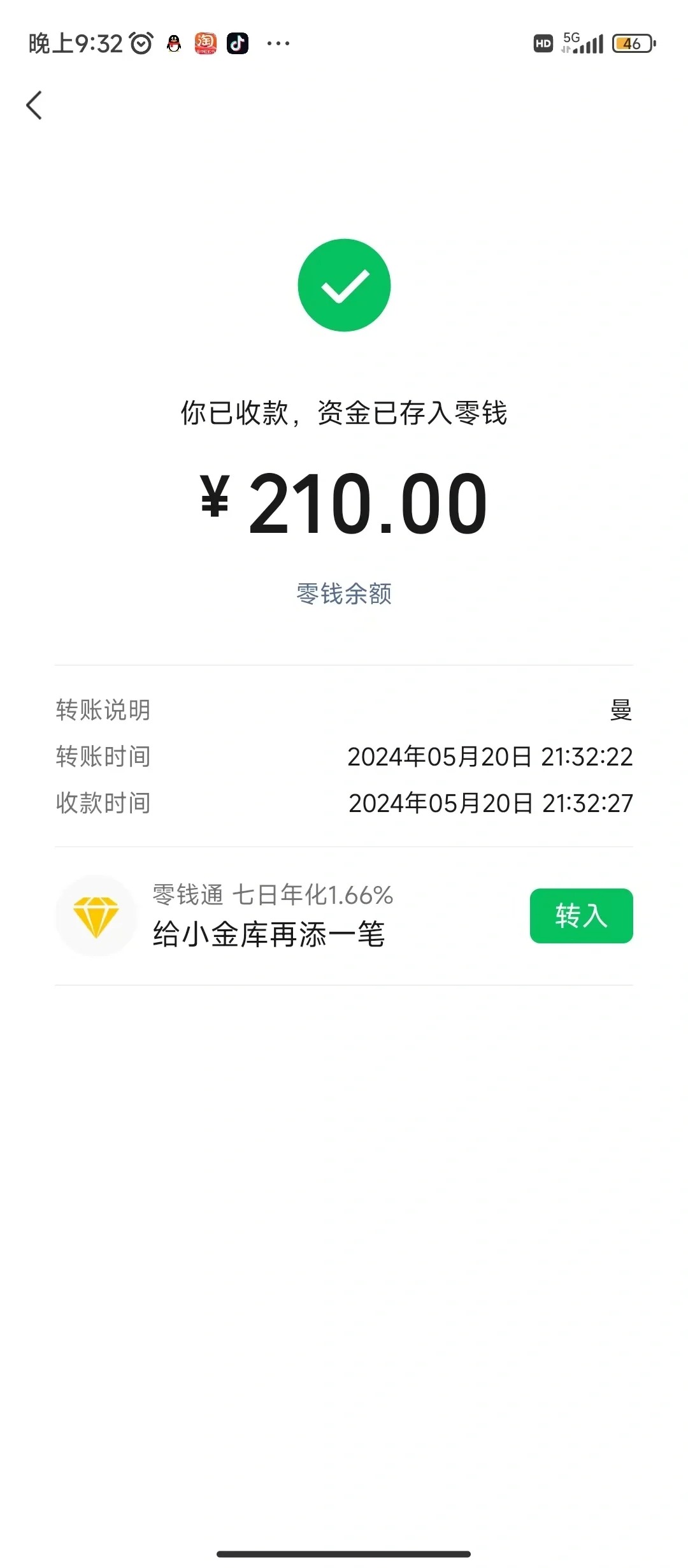Go back using the top-left arrow

(34, 105)
